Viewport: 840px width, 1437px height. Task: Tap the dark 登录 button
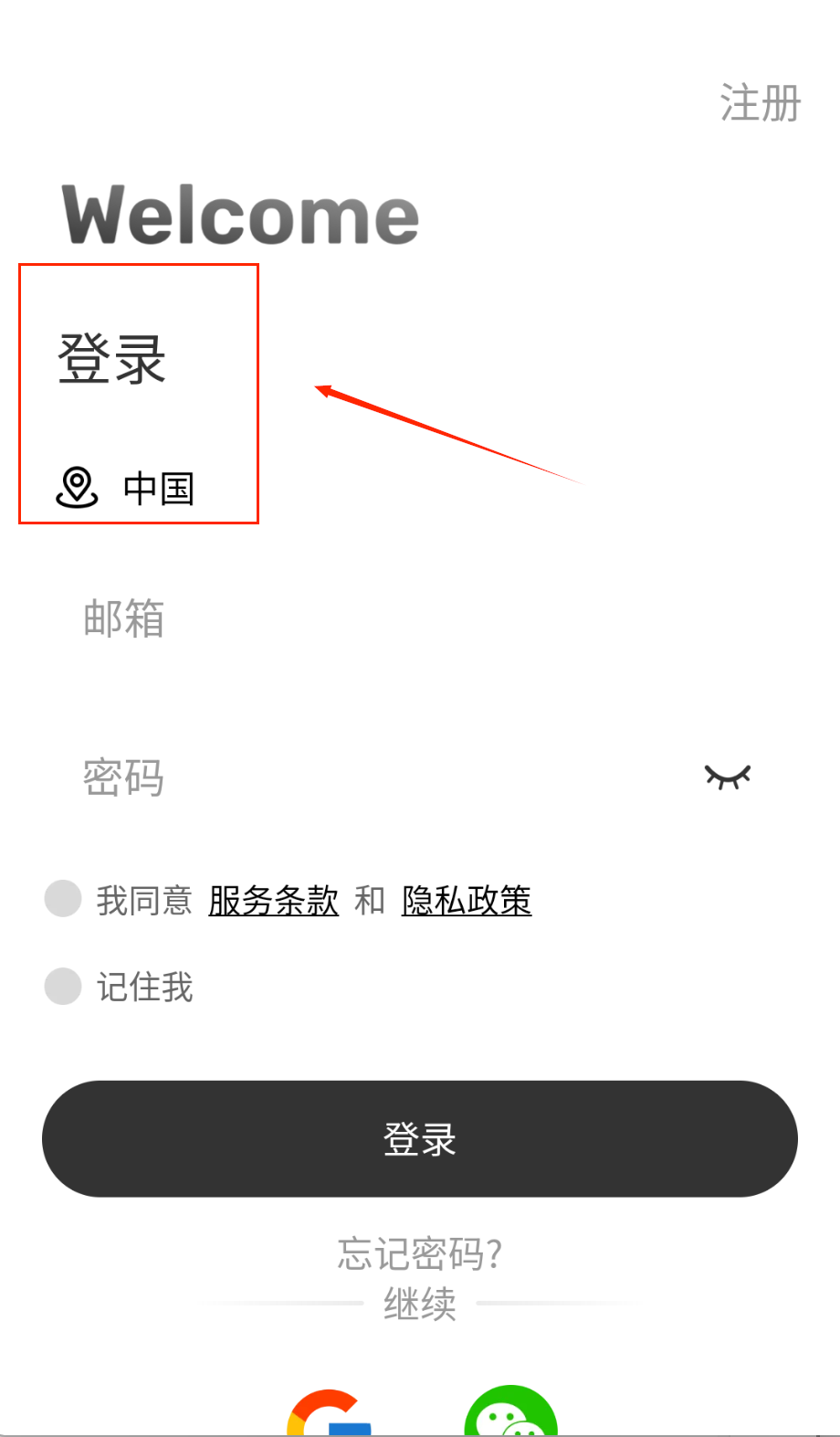point(420,1139)
